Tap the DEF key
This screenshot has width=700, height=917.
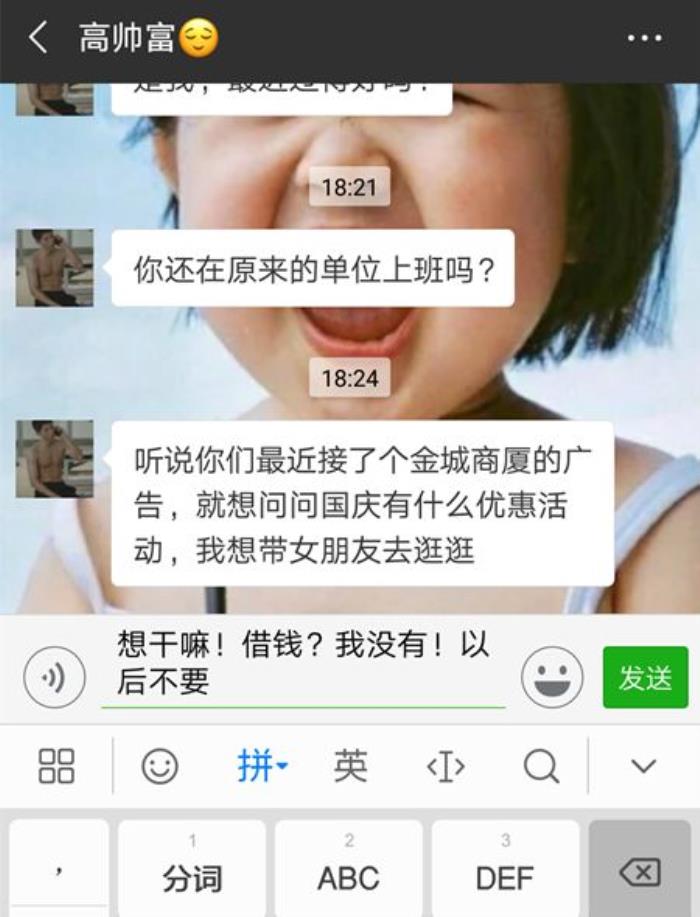coord(505,870)
